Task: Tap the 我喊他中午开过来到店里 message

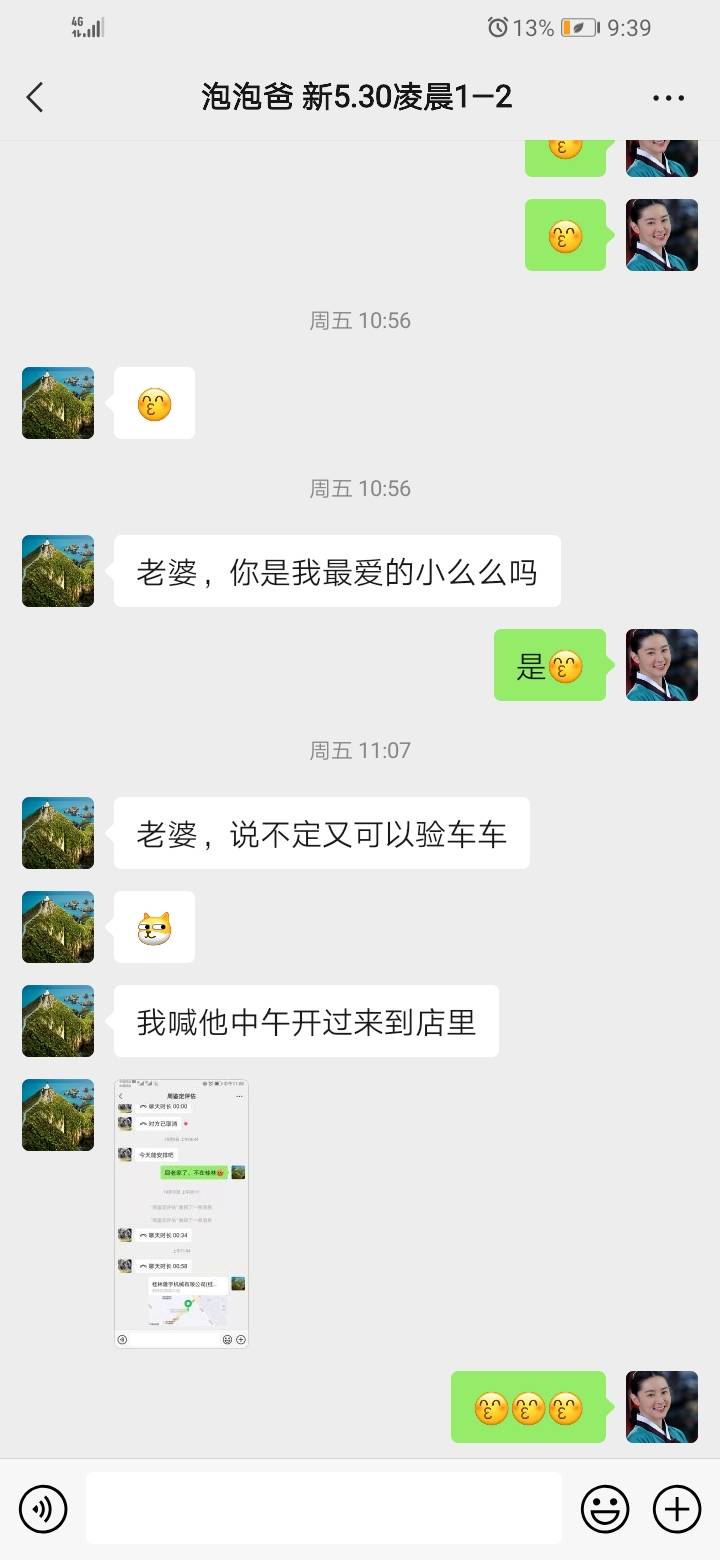Action: click(308, 1021)
